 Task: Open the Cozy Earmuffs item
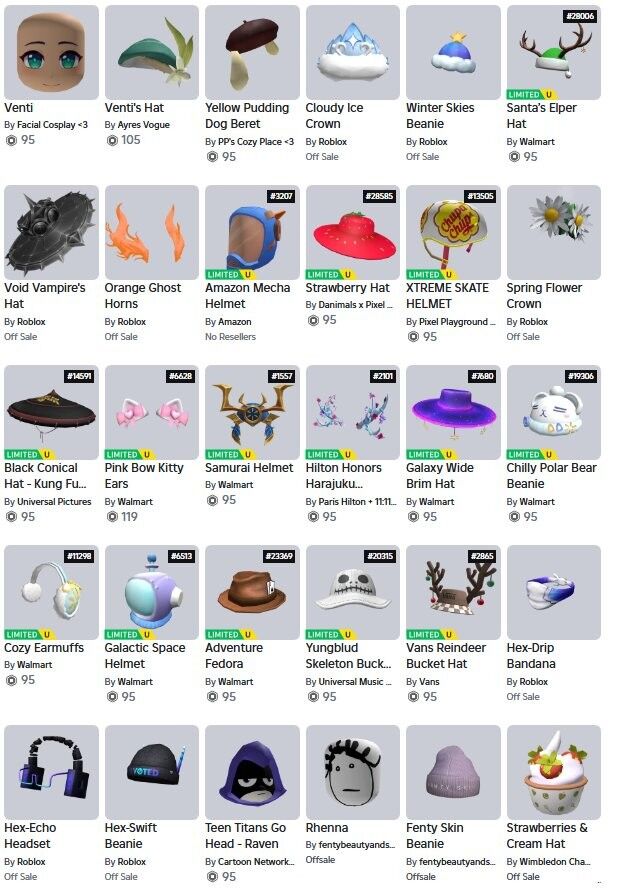pos(51,592)
